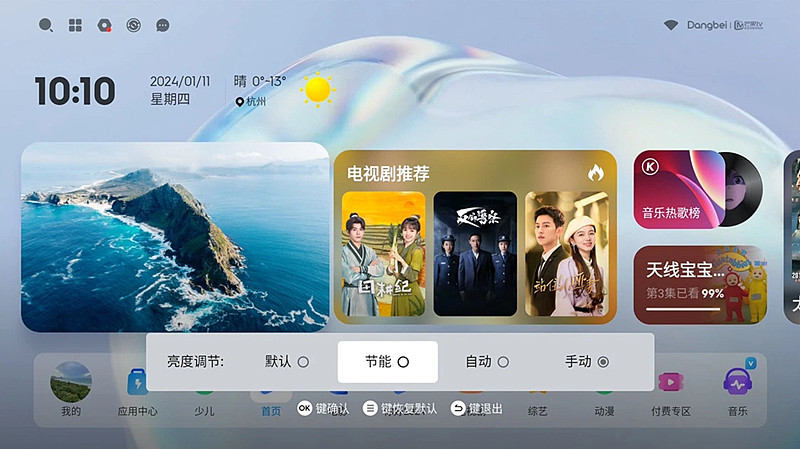
Task: Switch to 音乐 tab
Action: point(737,391)
